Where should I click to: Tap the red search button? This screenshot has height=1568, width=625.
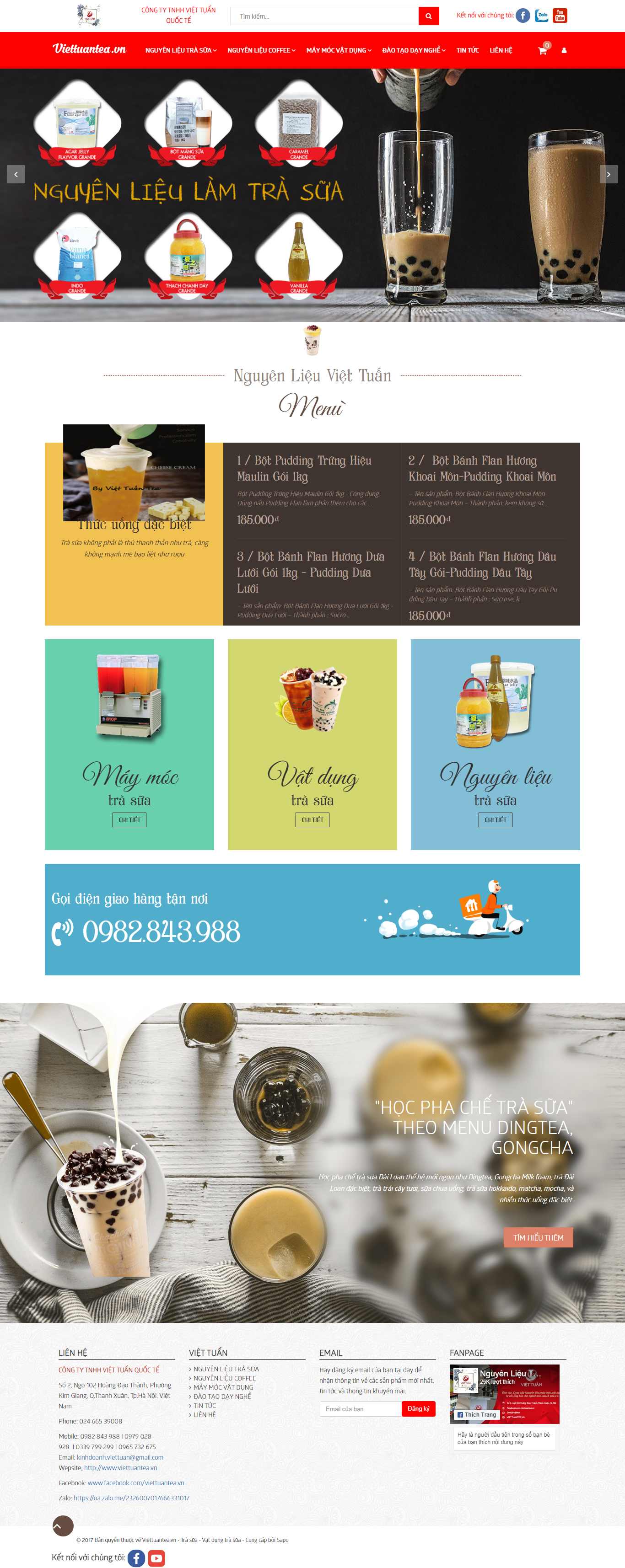428,16
